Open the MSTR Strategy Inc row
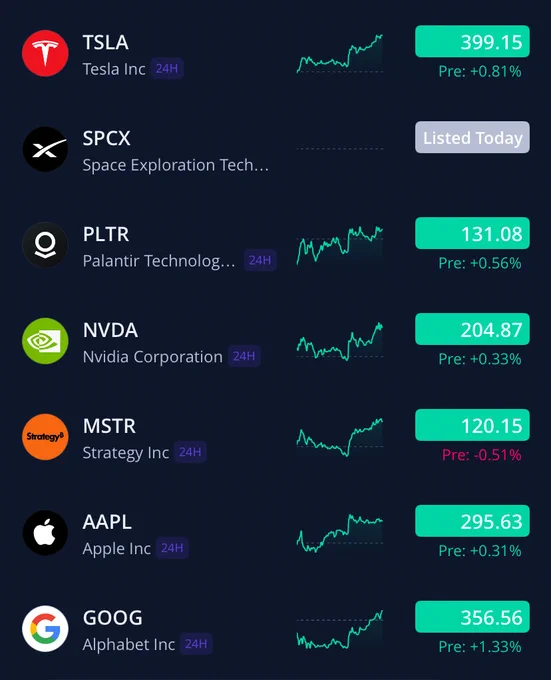 coord(275,438)
